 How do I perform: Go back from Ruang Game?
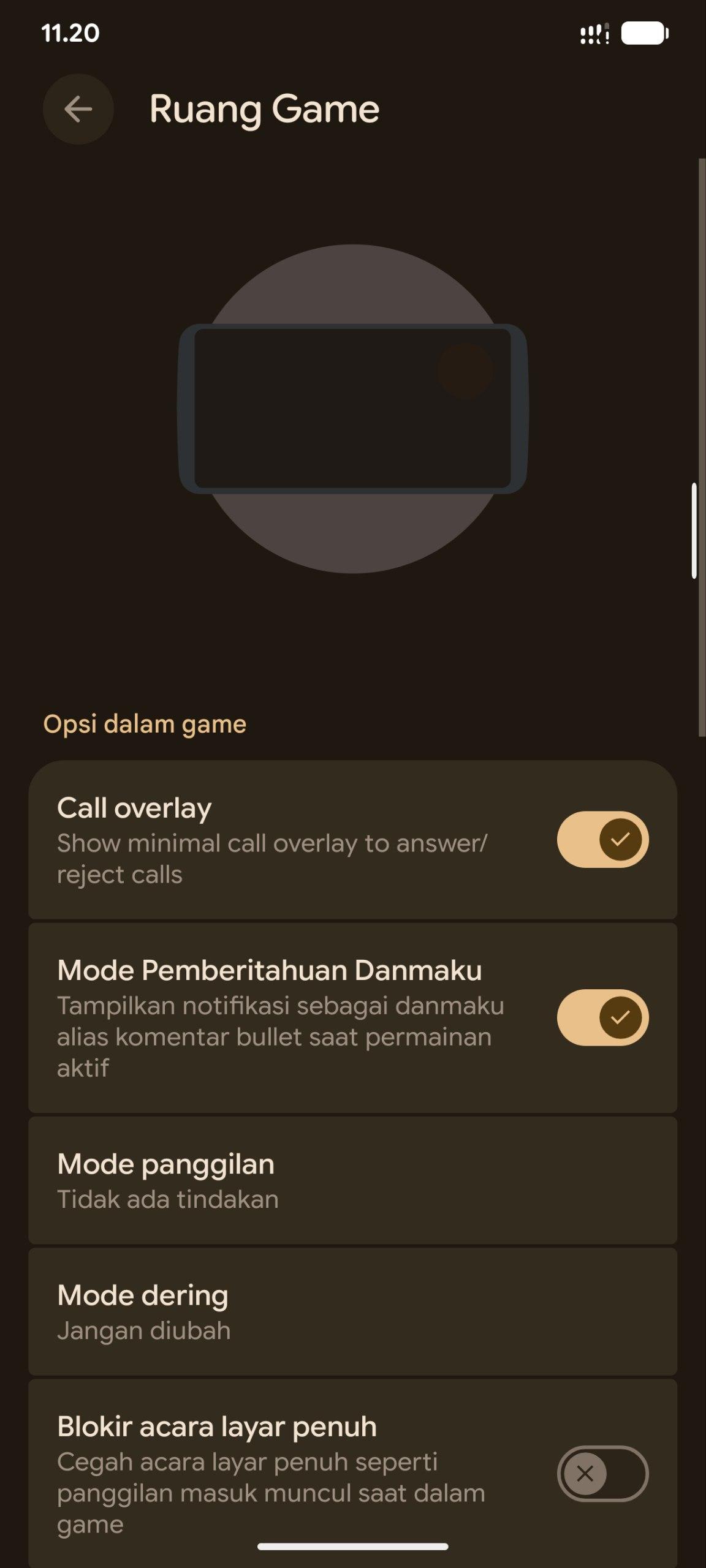pos(78,110)
